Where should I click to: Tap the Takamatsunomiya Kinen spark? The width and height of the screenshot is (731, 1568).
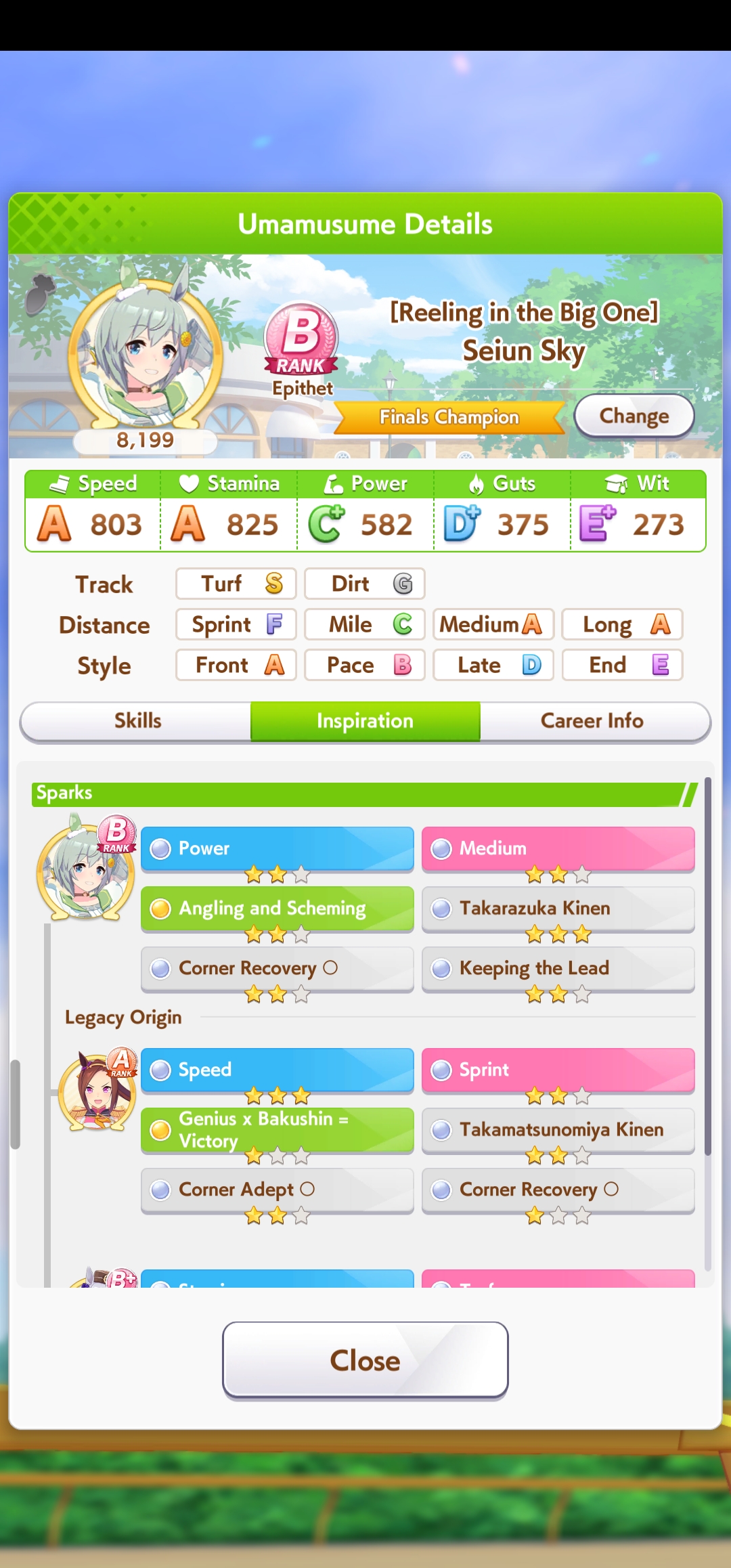(x=558, y=1130)
